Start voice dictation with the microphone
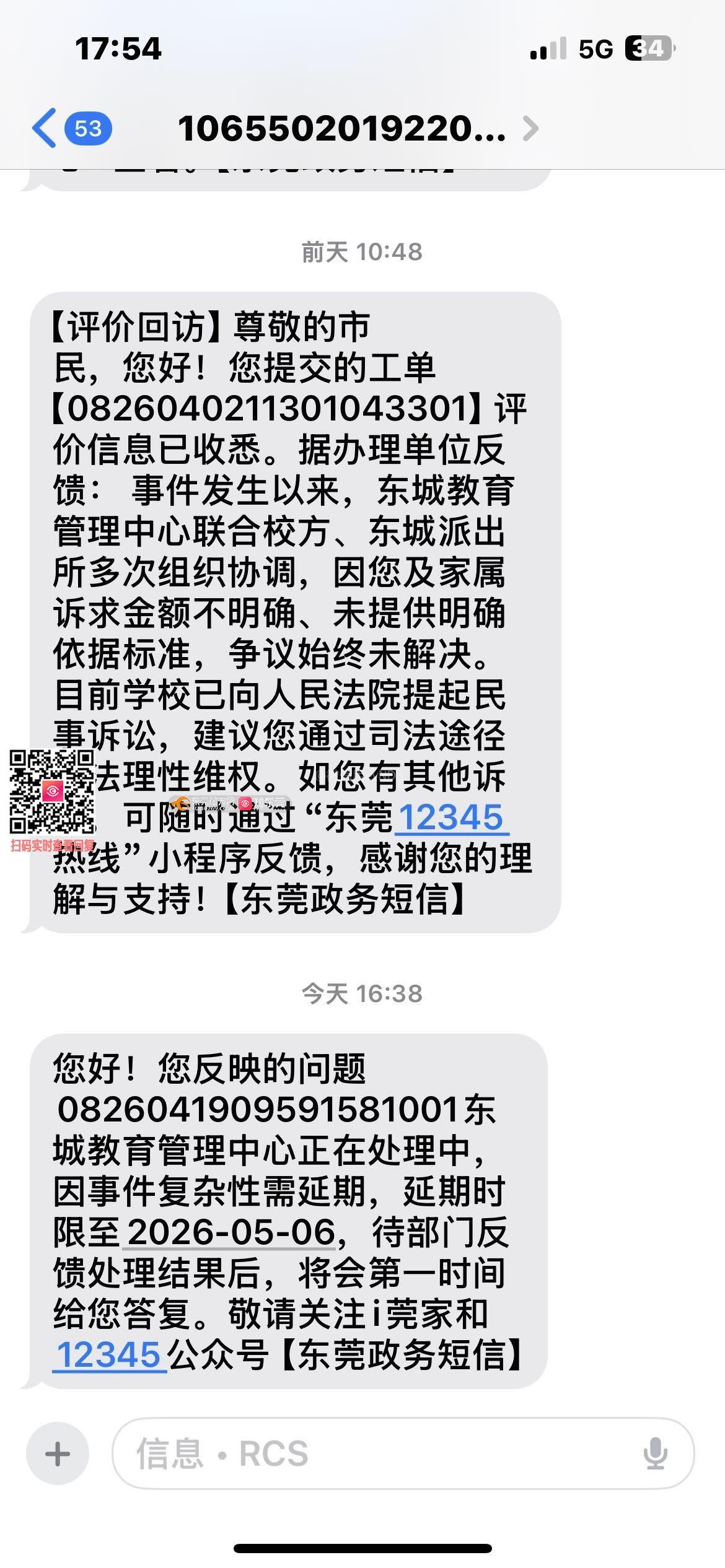The image size is (725, 1568). click(655, 1453)
